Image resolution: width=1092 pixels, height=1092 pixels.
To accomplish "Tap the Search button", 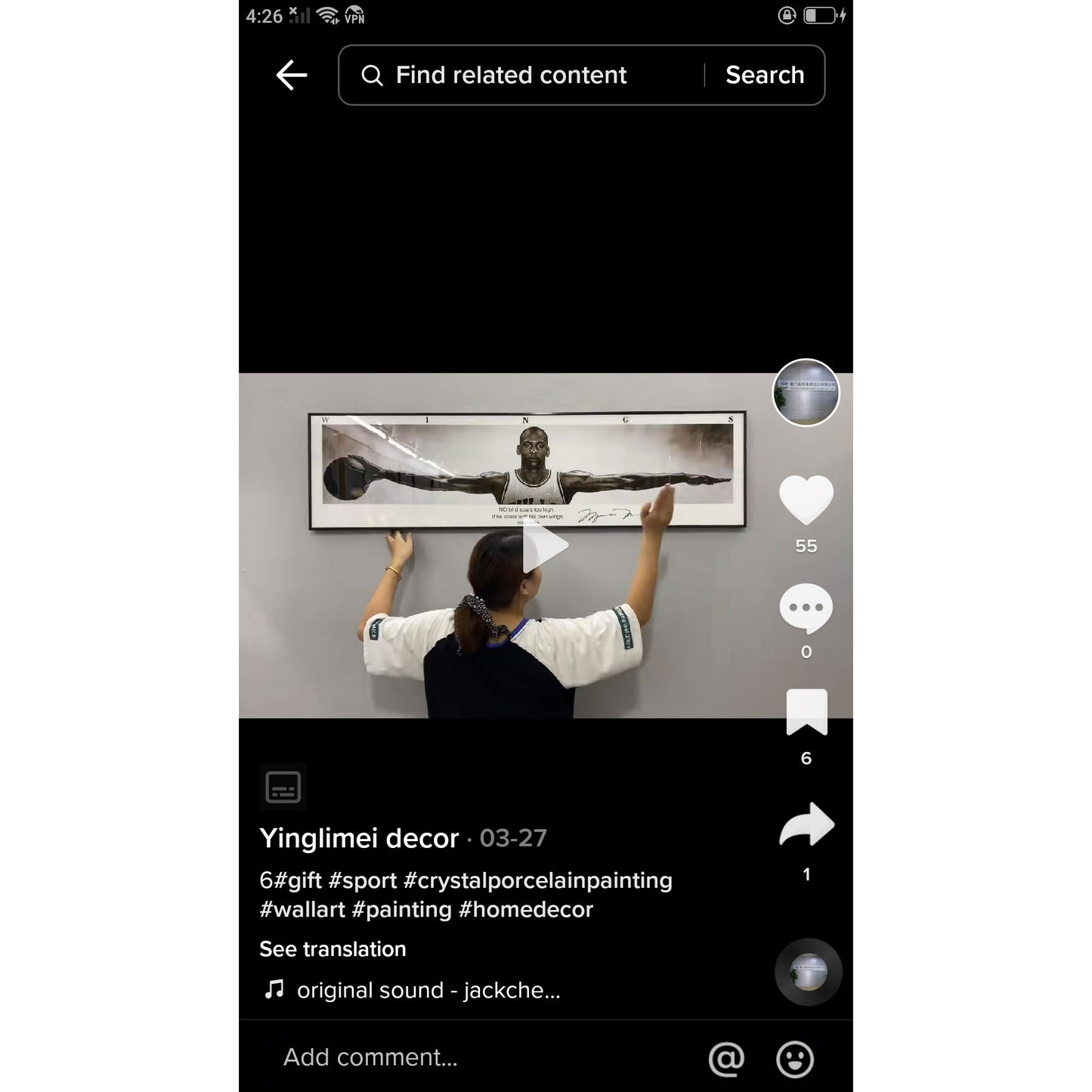I will (764, 76).
